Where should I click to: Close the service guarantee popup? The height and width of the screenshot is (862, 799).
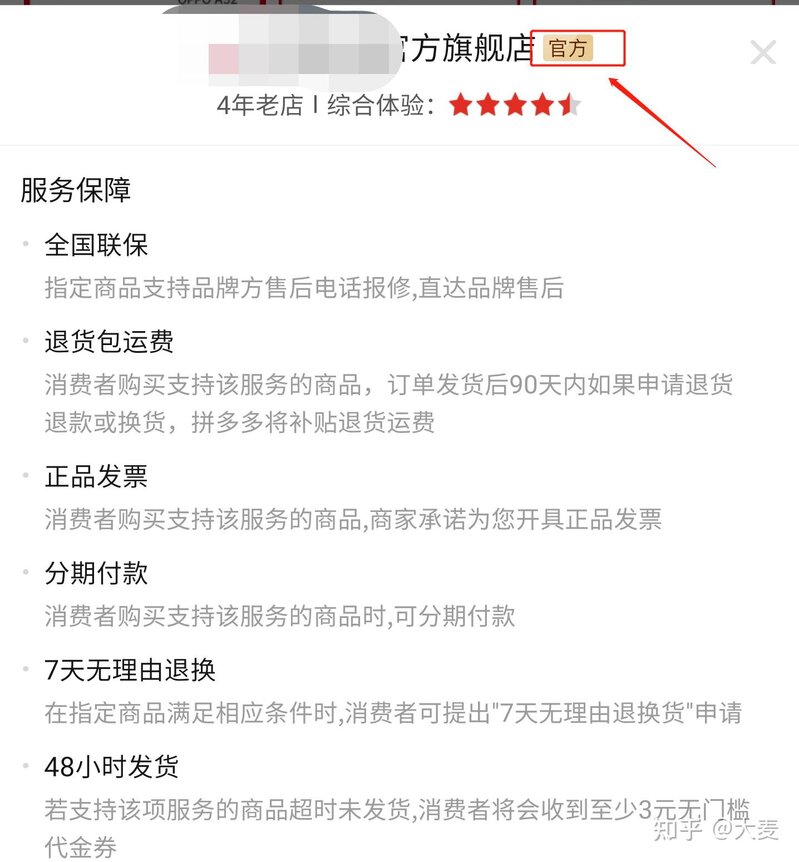point(763,52)
